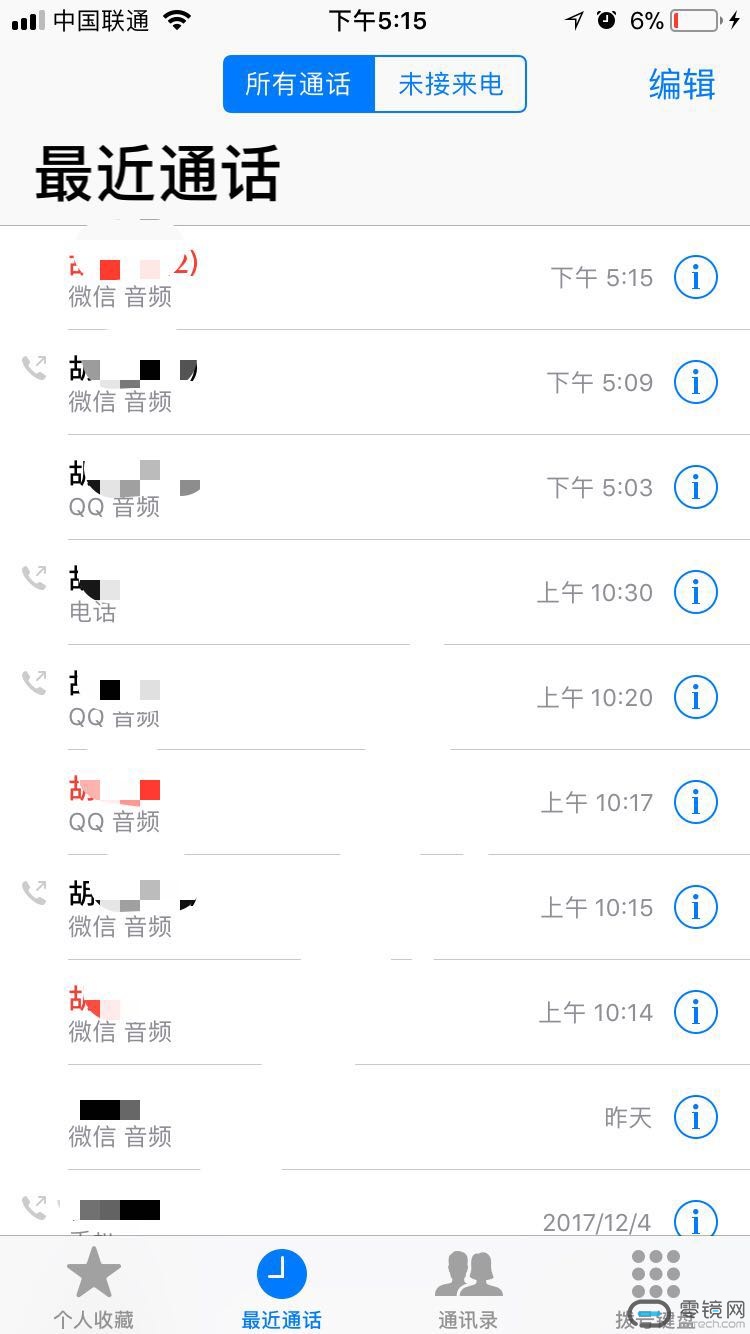Open info for the 上午 10:17 call
The image size is (750, 1334).
[696, 802]
